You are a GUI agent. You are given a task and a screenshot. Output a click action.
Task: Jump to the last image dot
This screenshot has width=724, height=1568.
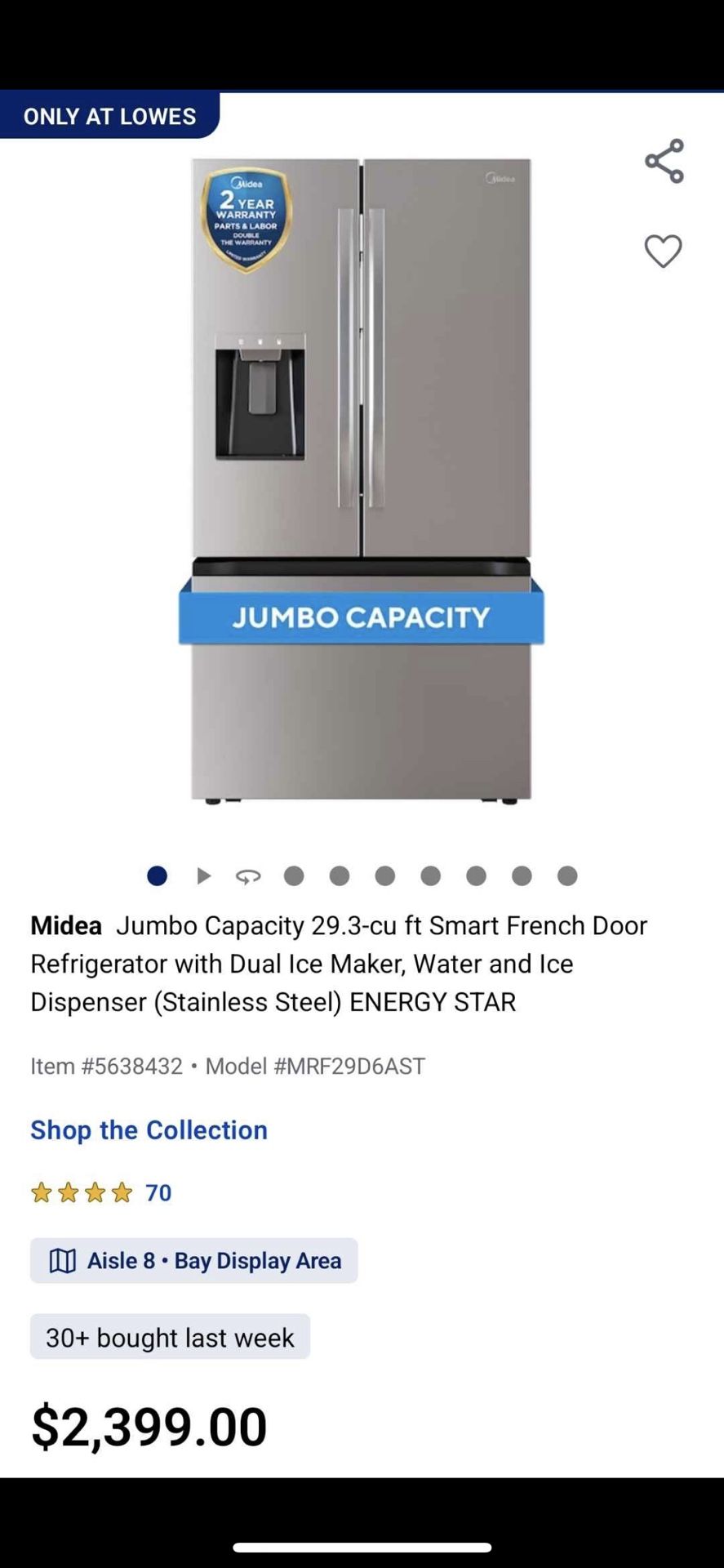pyautogui.click(x=567, y=876)
